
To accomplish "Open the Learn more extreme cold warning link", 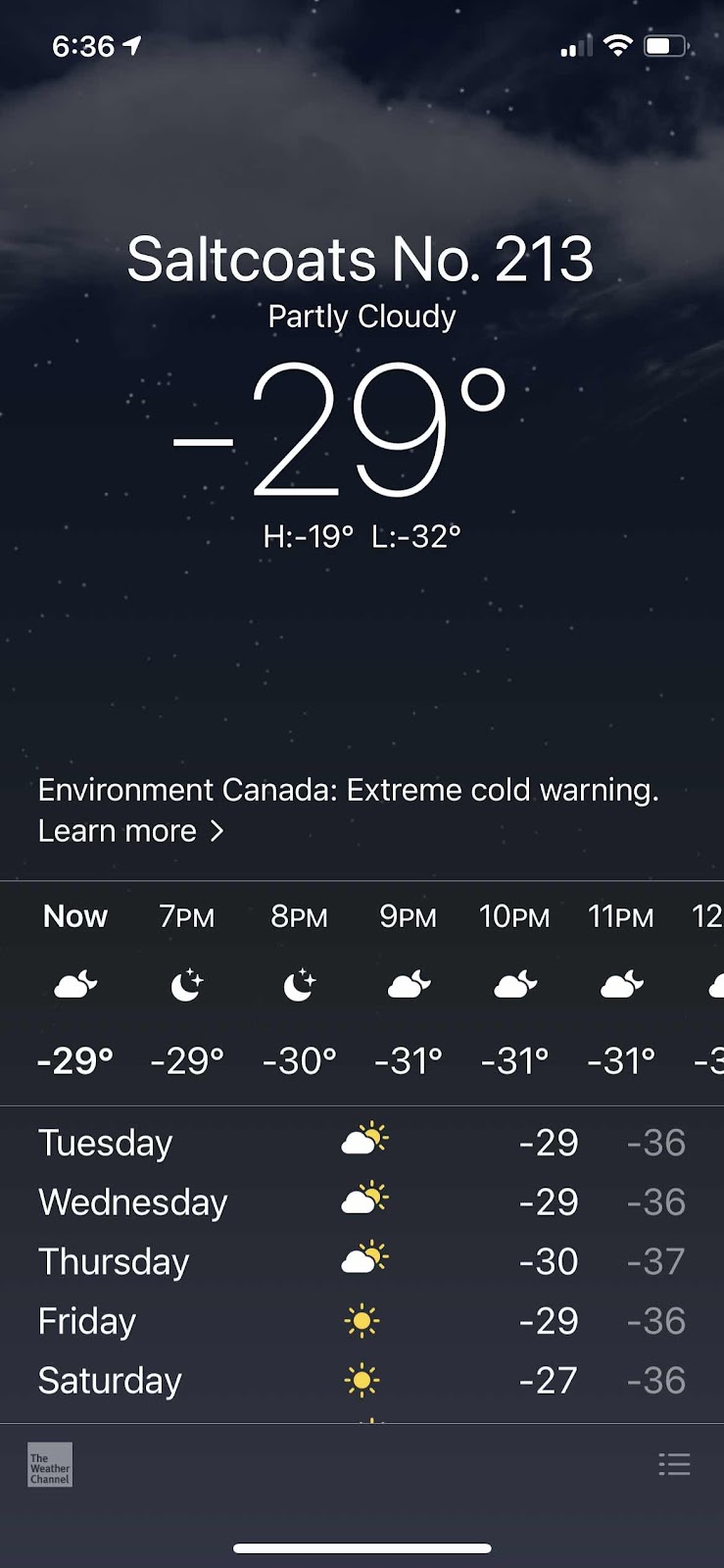I will [131, 831].
